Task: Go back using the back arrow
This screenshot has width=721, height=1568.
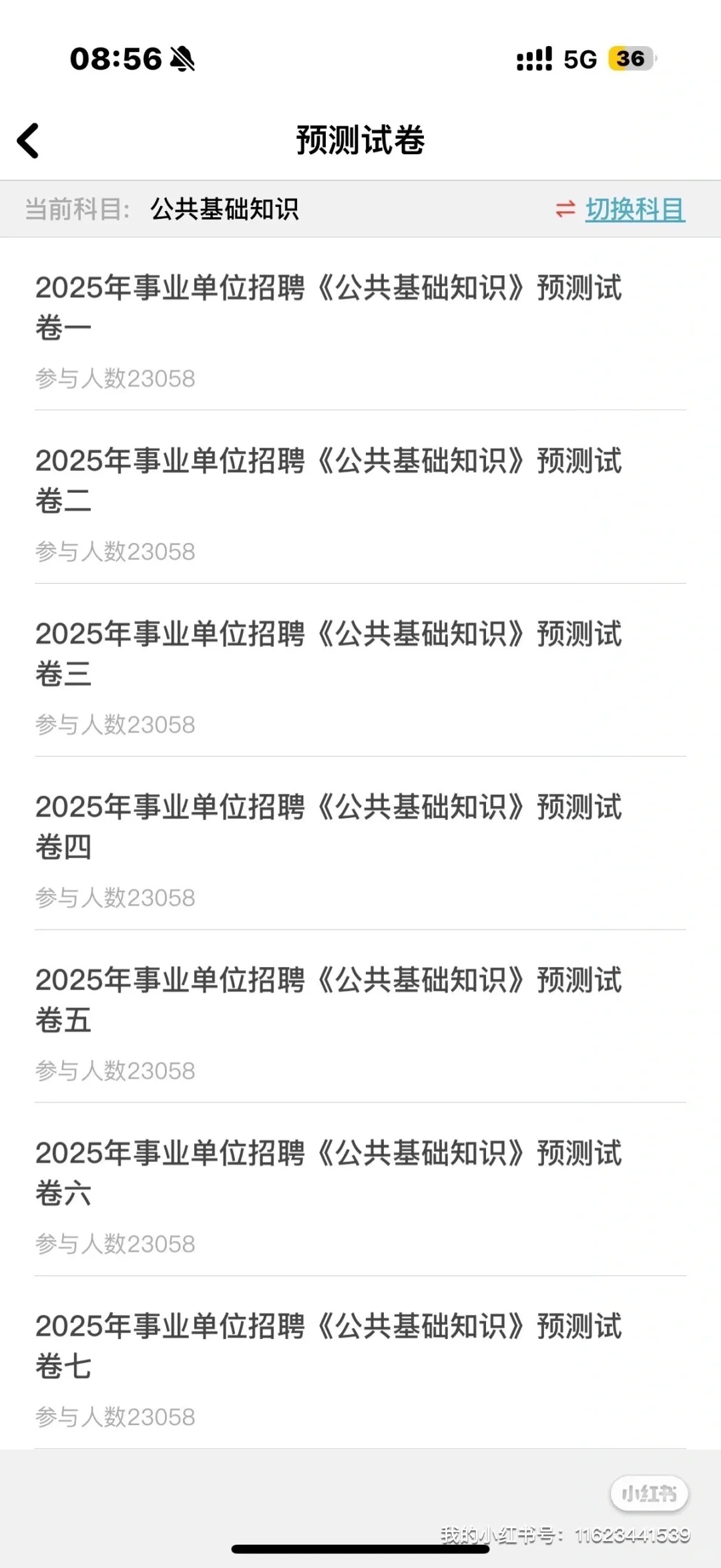Action: [29, 141]
